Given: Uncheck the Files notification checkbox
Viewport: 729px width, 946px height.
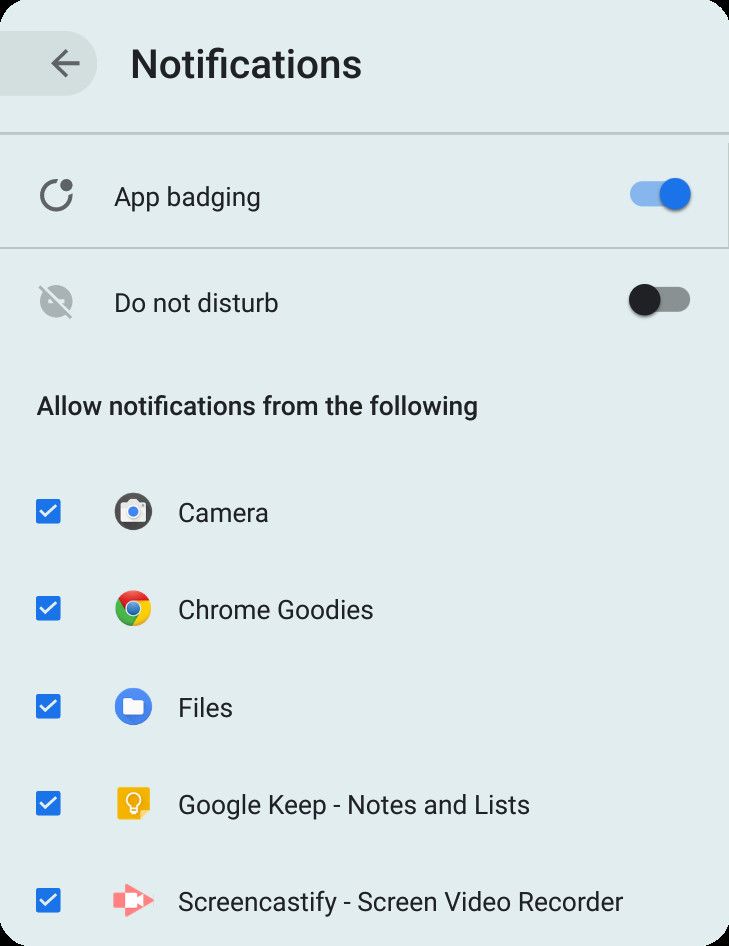Looking at the screenshot, I should point(47,706).
